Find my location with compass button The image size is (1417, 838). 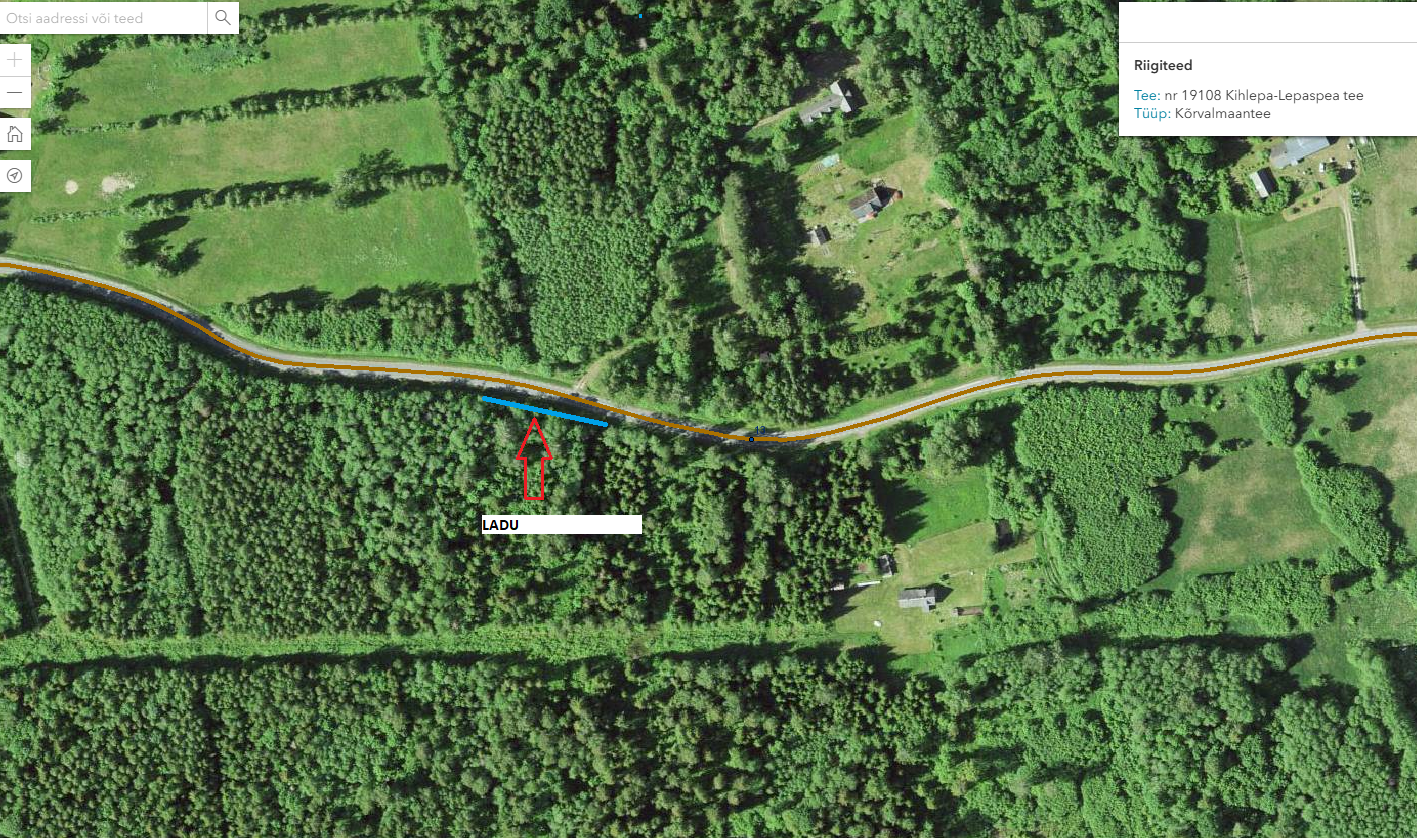[x=15, y=176]
